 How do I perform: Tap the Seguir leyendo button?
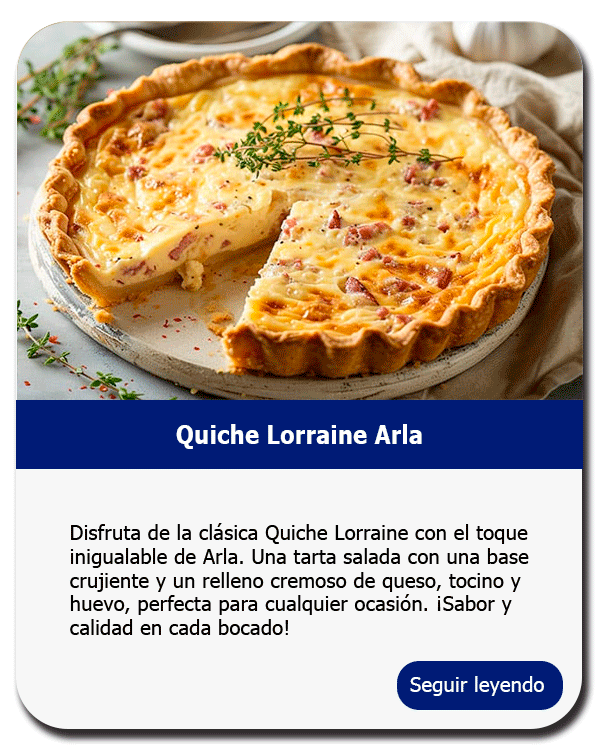pyautogui.click(x=479, y=685)
